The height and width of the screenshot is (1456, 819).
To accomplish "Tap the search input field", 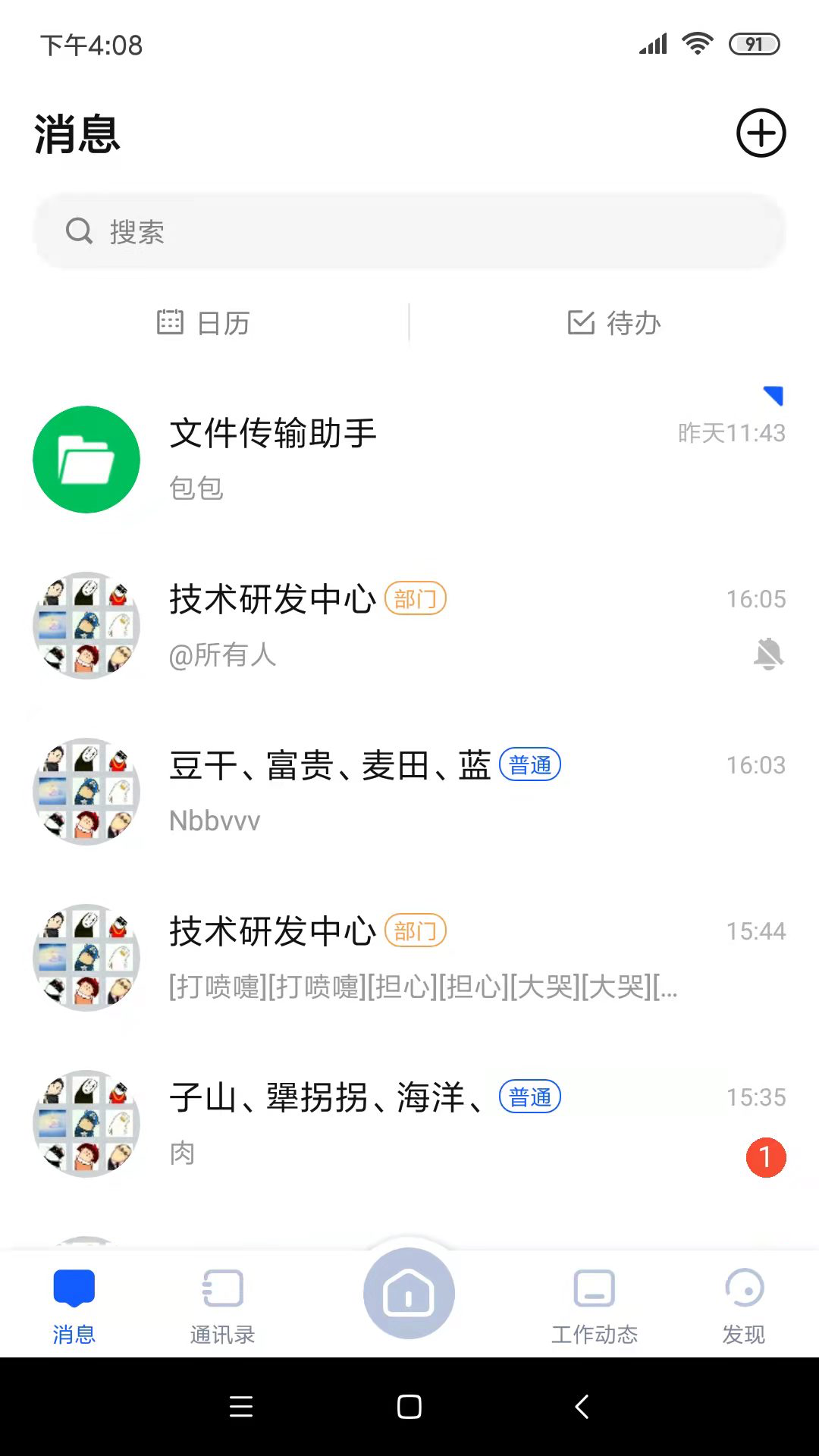I will click(x=409, y=231).
